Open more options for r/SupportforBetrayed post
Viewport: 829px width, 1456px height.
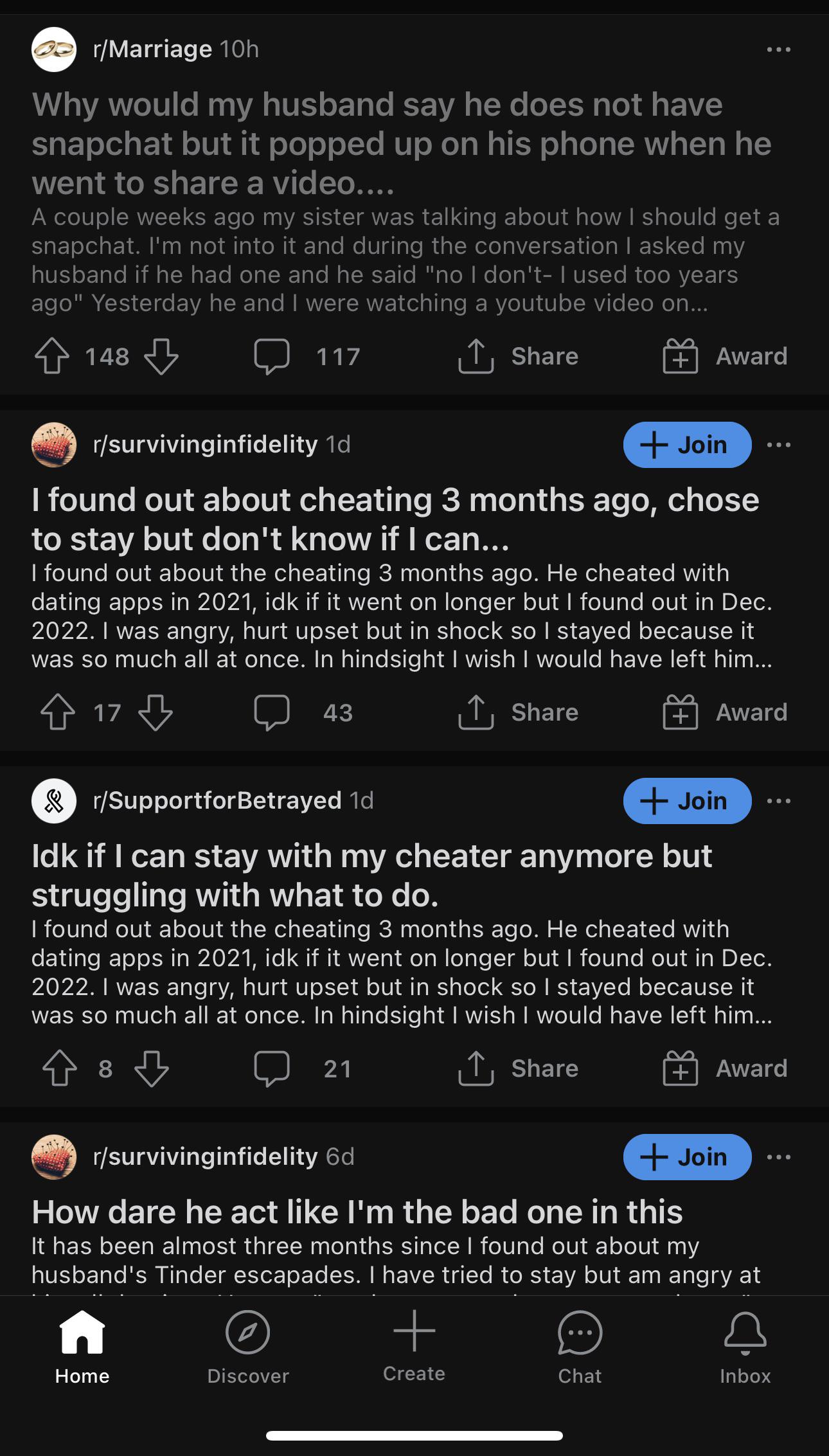tap(778, 801)
